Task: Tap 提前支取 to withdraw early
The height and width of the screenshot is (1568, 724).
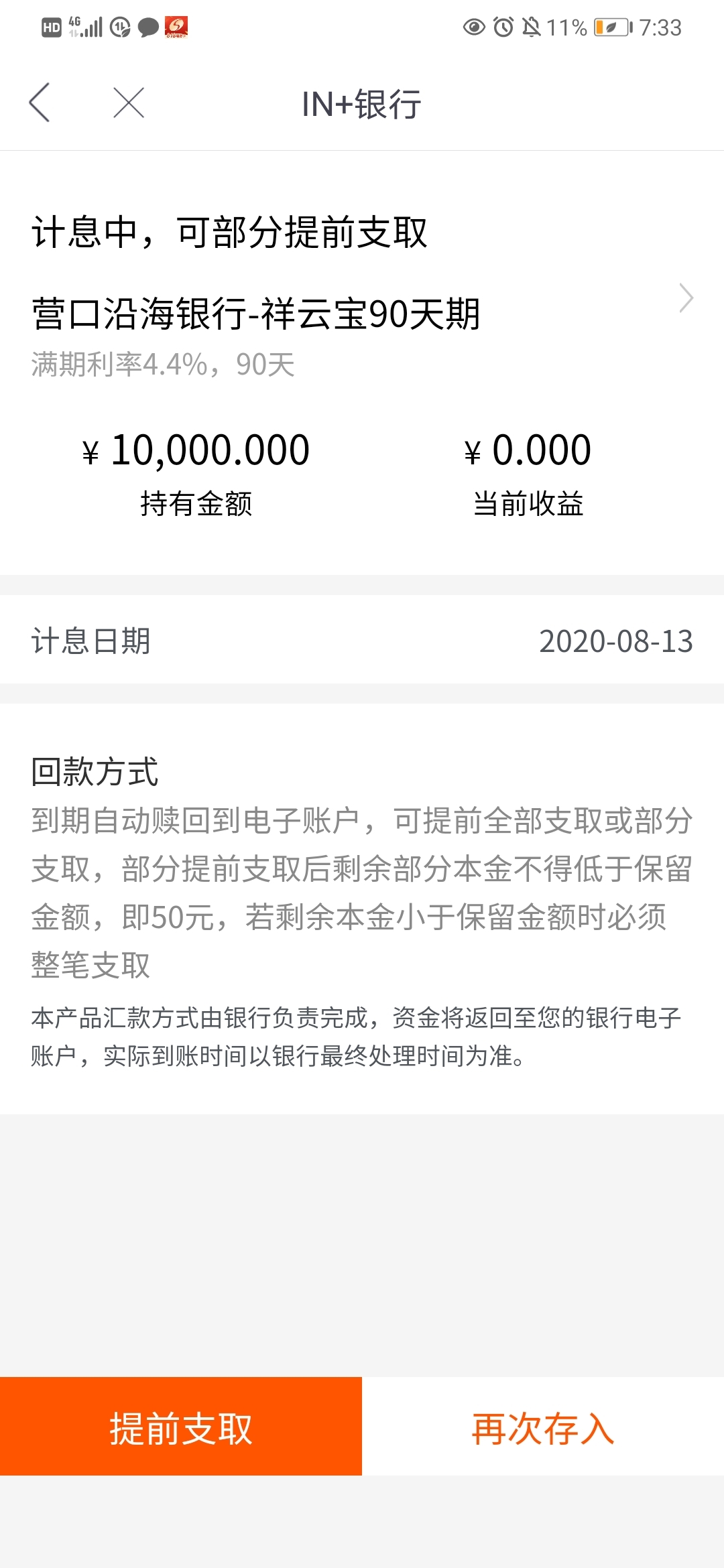Action: [x=181, y=1427]
